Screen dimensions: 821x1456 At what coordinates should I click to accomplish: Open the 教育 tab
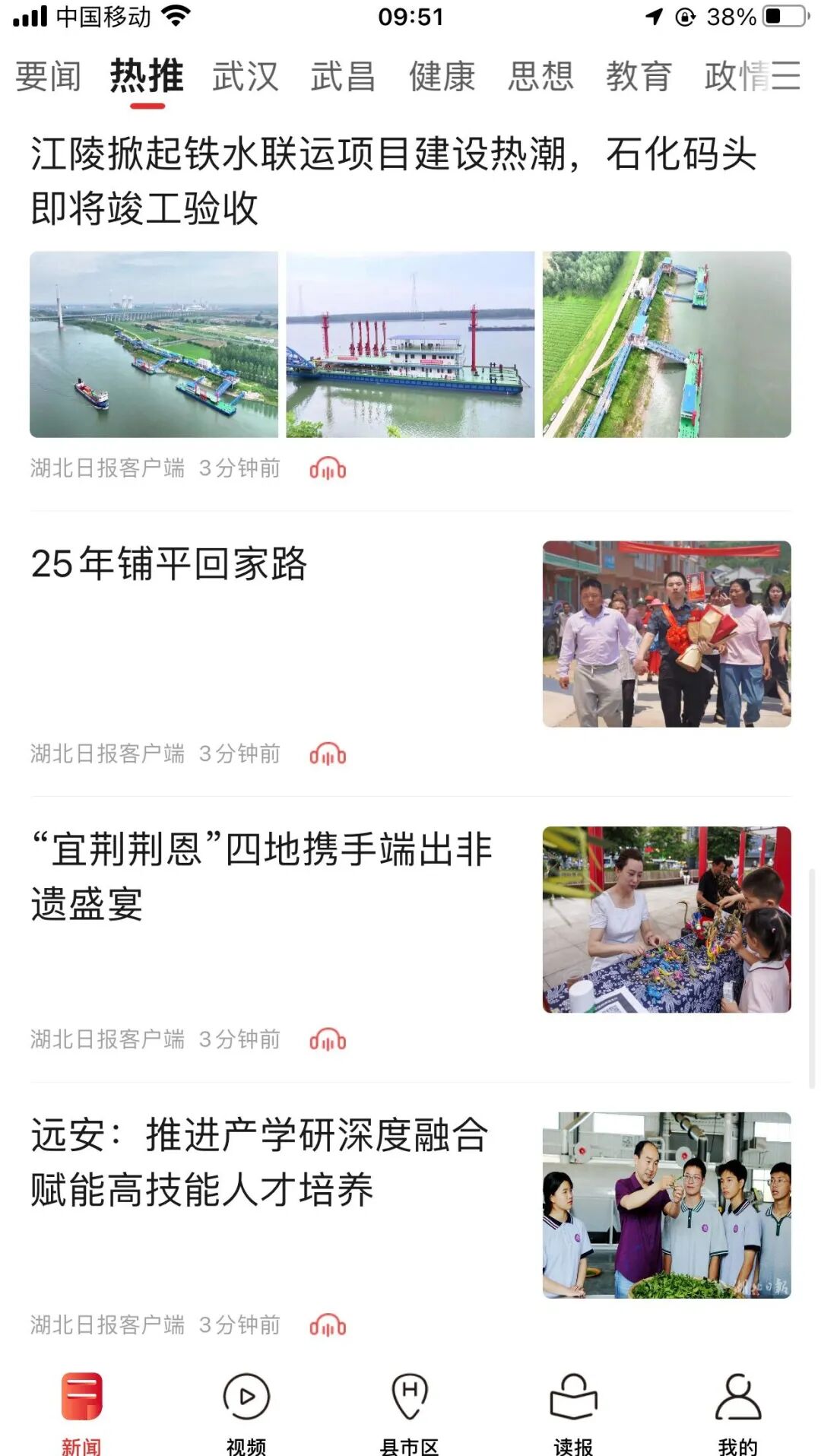click(639, 77)
